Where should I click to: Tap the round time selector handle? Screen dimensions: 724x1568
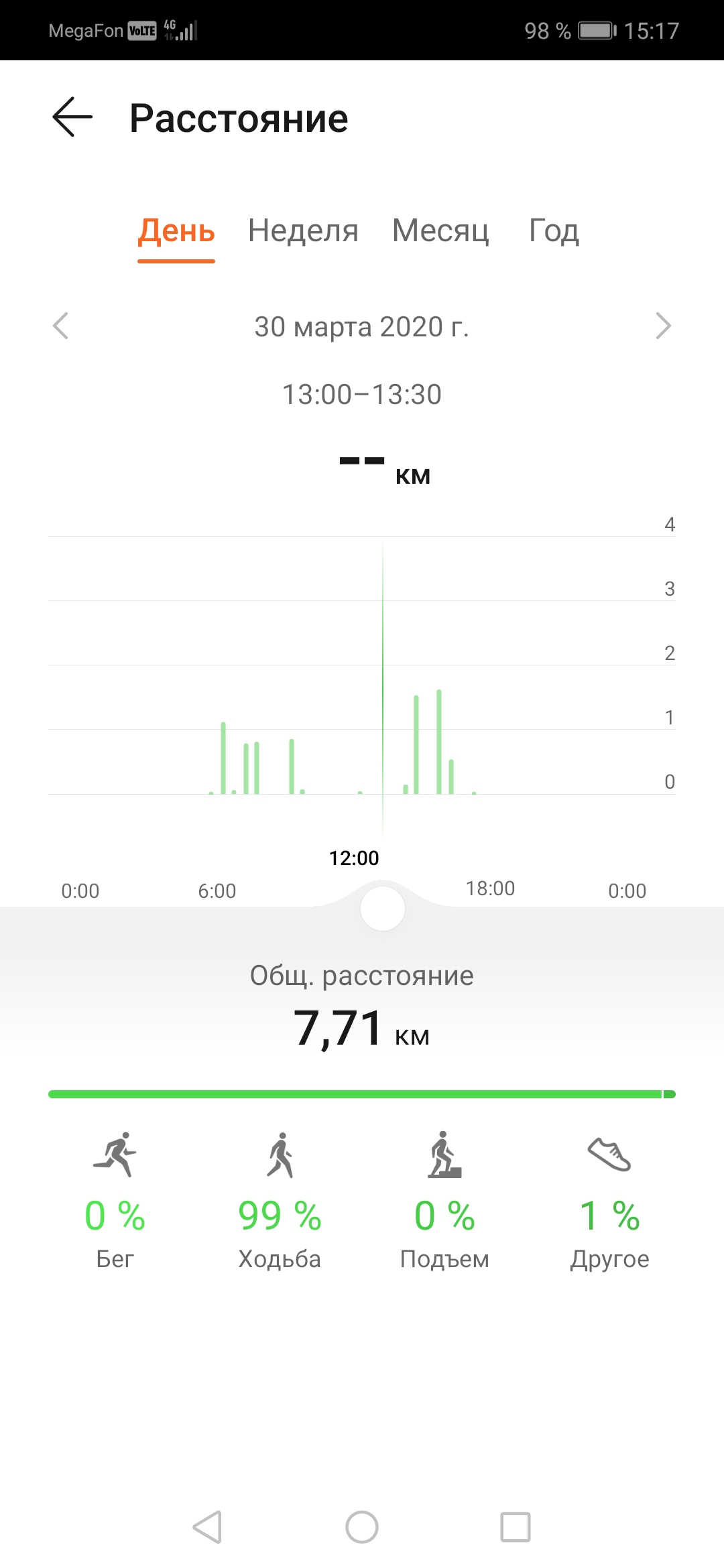[x=382, y=909]
